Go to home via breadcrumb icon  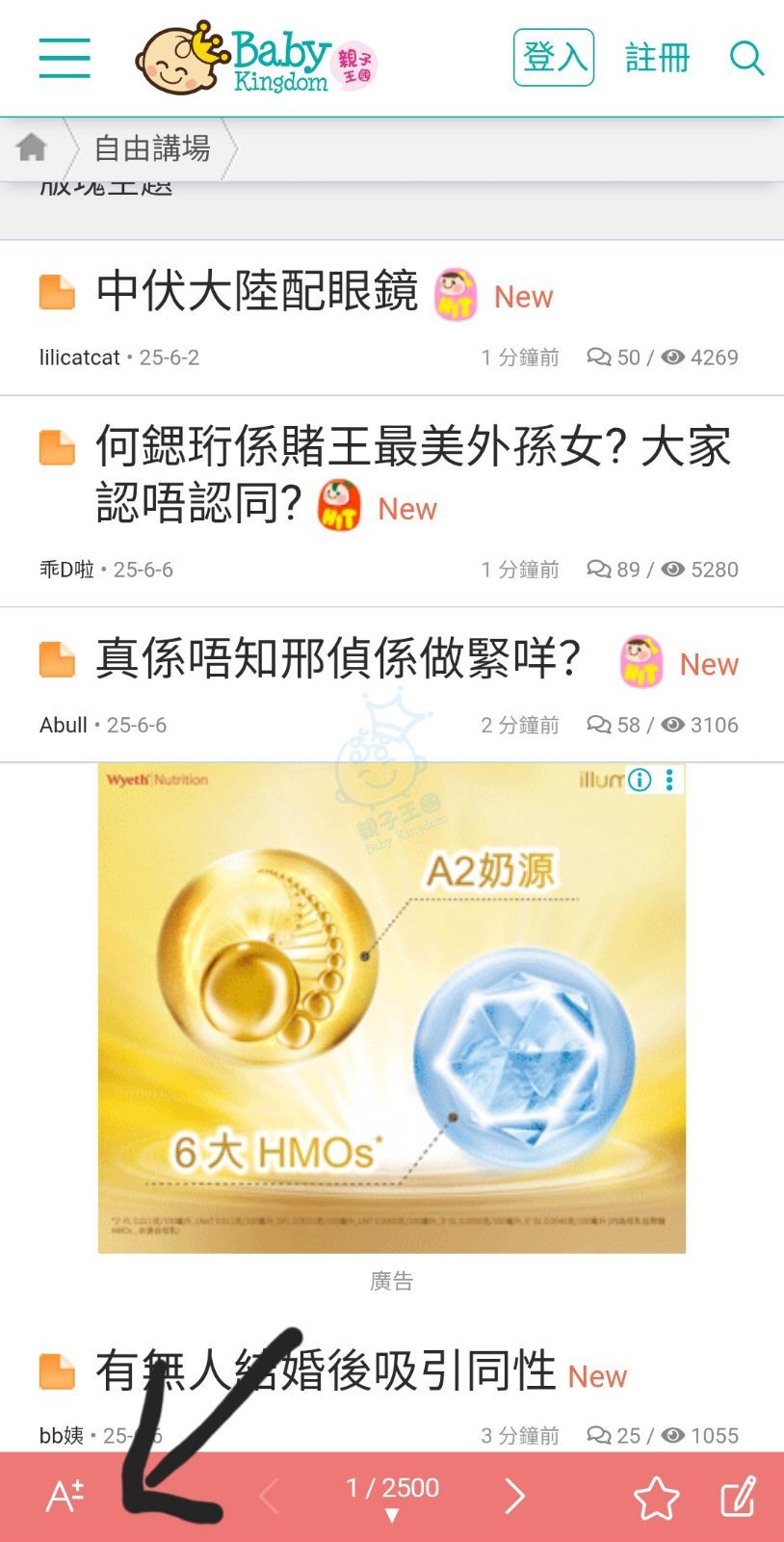[x=32, y=147]
